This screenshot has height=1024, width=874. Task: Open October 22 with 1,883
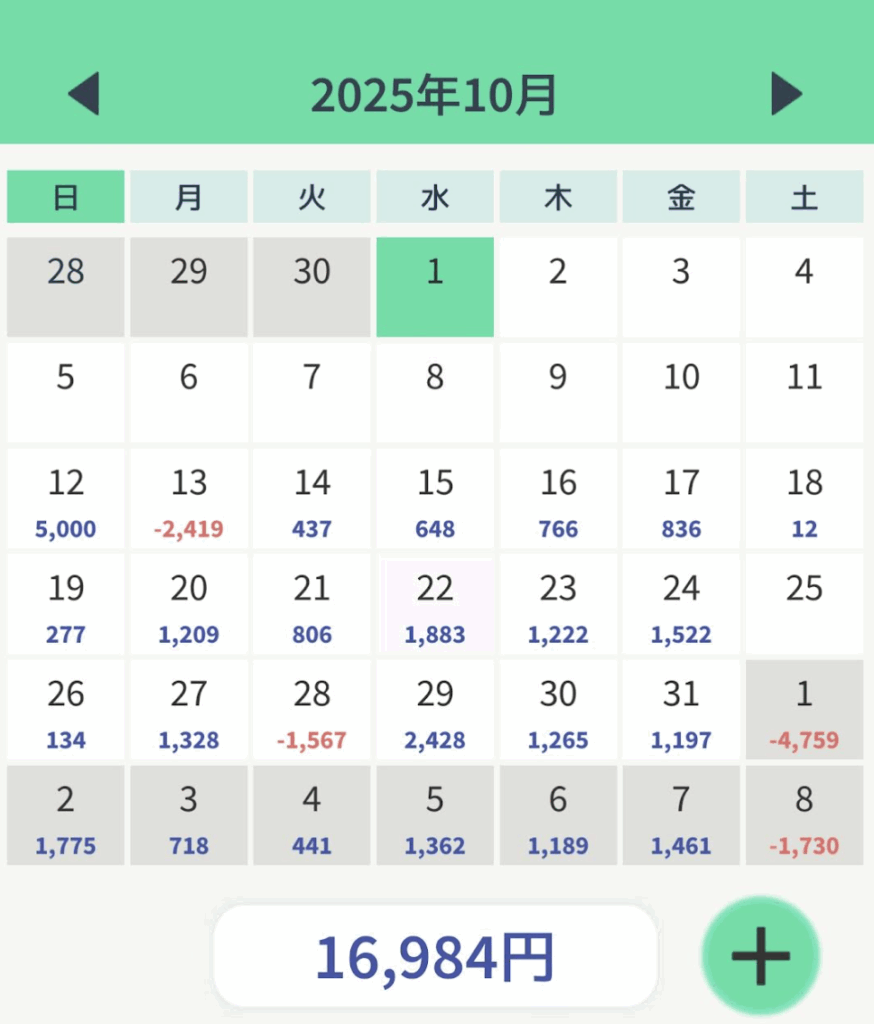point(435,604)
